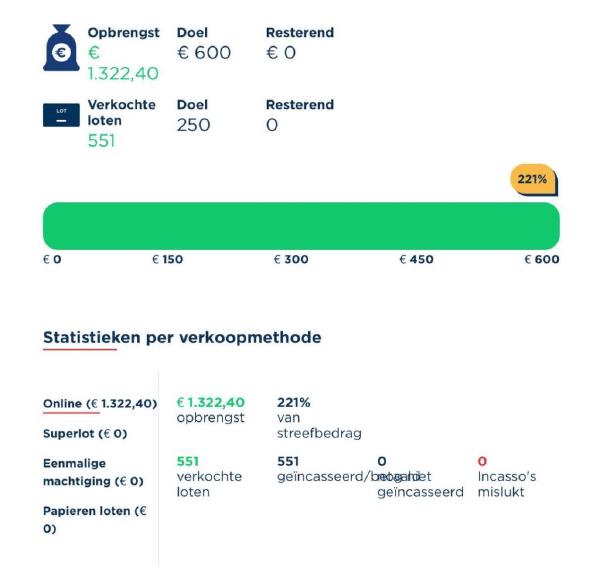The height and width of the screenshot is (567, 600).
Task: Switch to the Superlot tab
Action: (85, 433)
